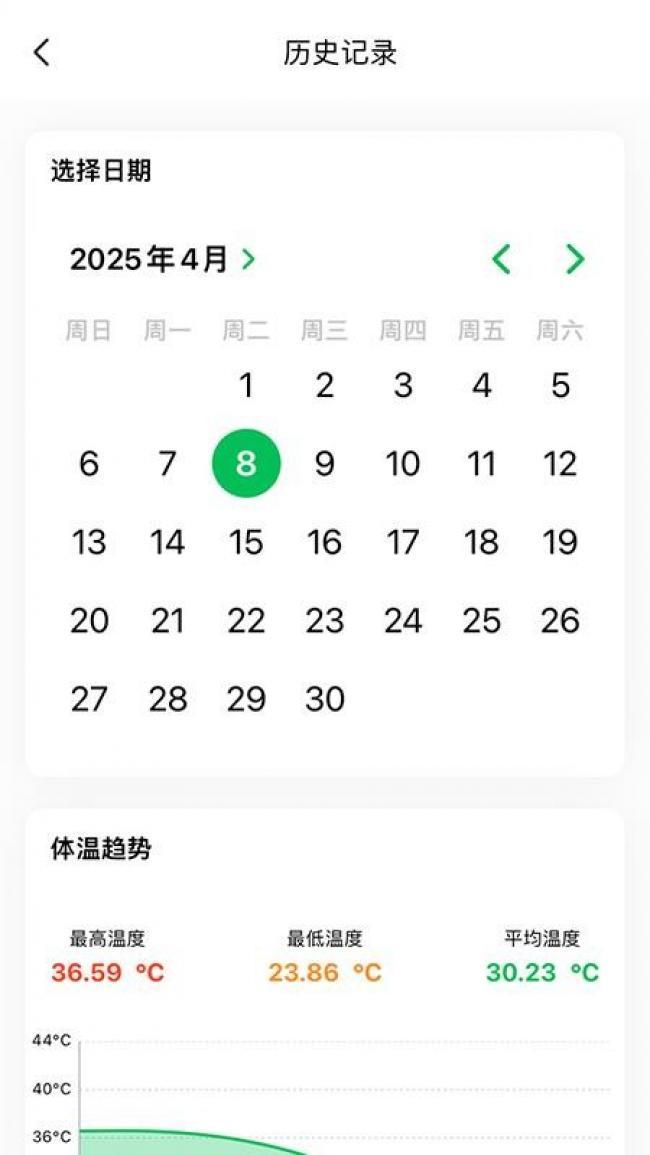Tap the highlighted date 8
This screenshot has height=1155, width=650.
tap(246, 464)
